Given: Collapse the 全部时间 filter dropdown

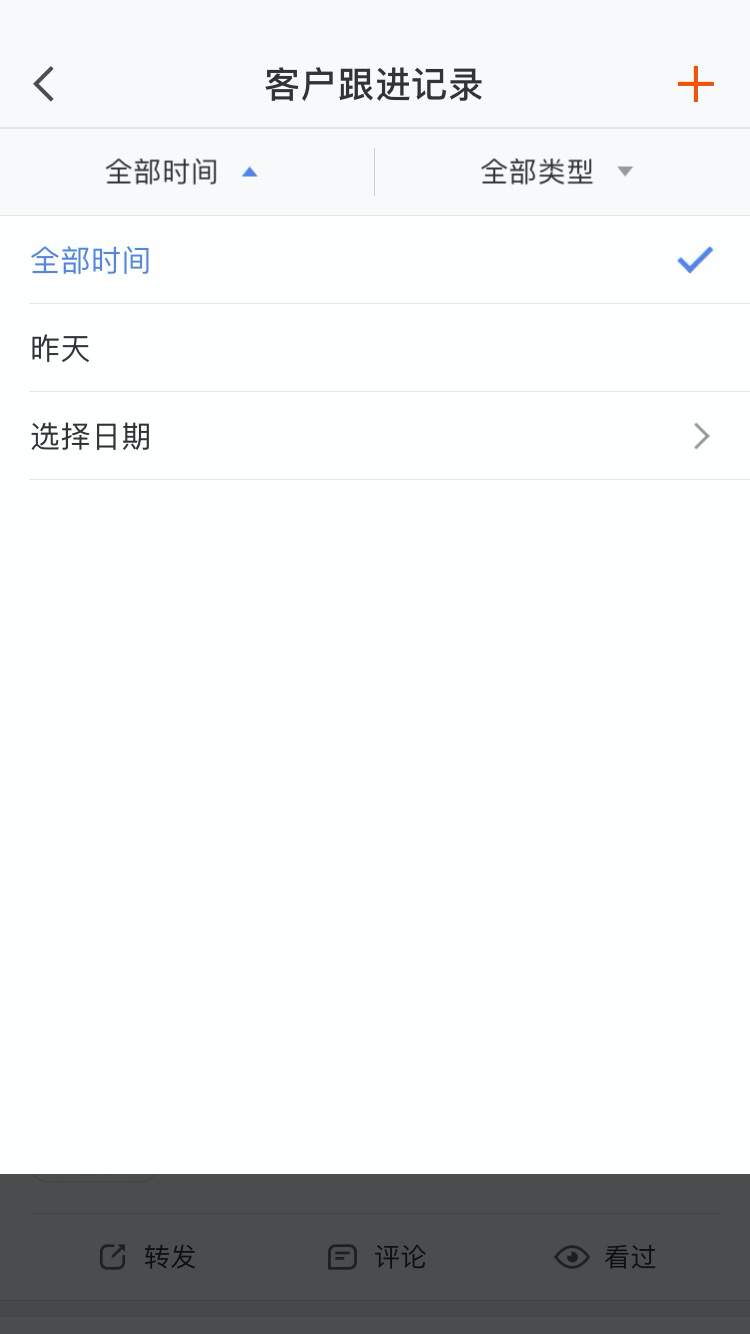Looking at the screenshot, I should (182, 172).
